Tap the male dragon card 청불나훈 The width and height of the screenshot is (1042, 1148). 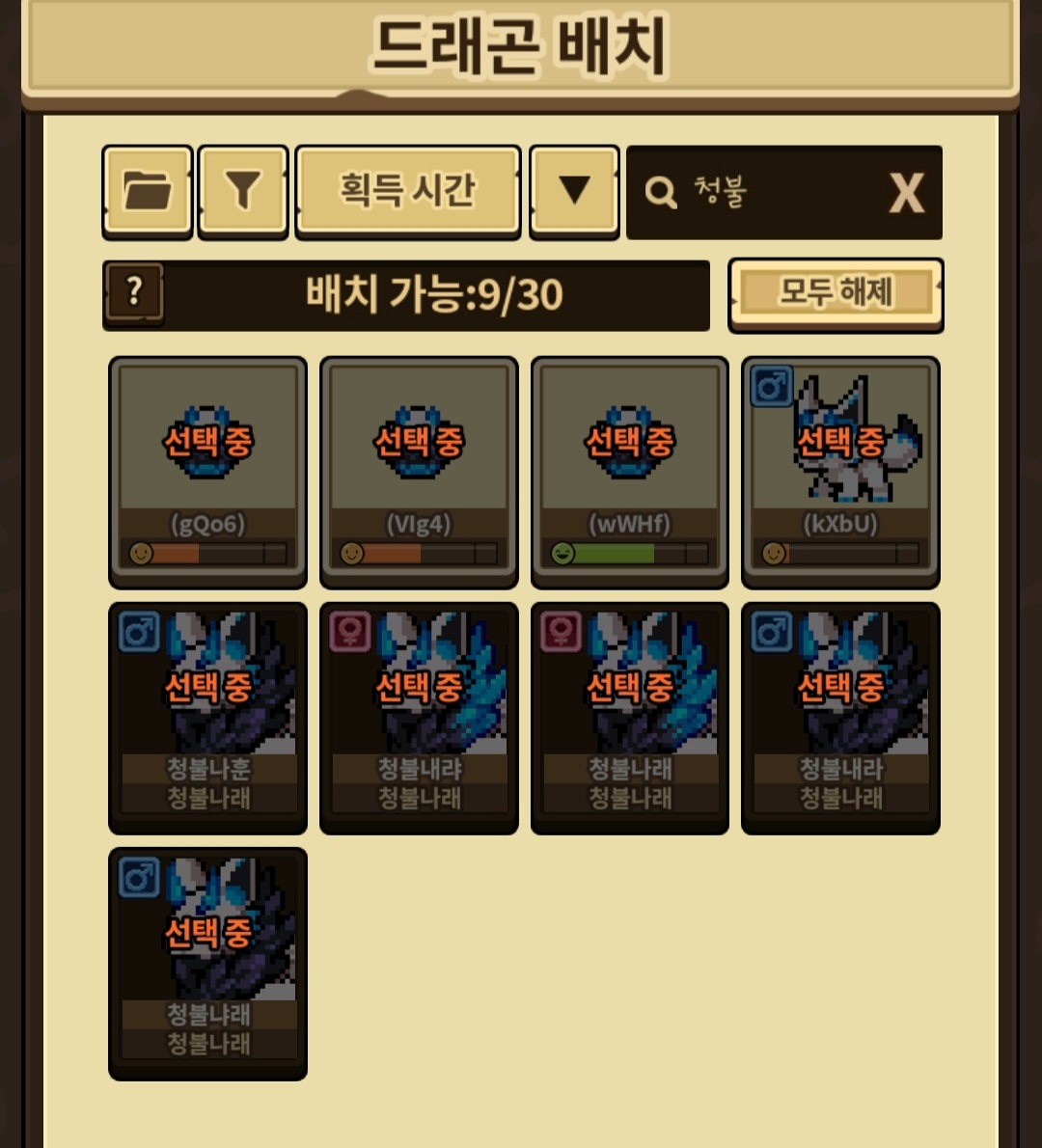[x=207, y=717]
